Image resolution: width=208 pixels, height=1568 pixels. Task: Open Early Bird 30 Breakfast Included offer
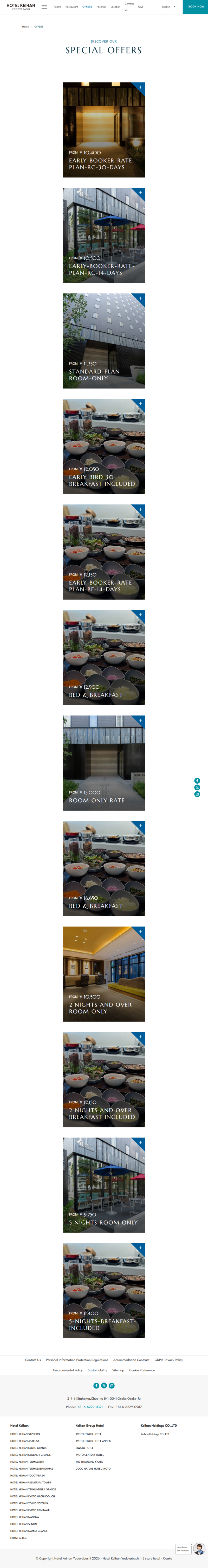104,446
